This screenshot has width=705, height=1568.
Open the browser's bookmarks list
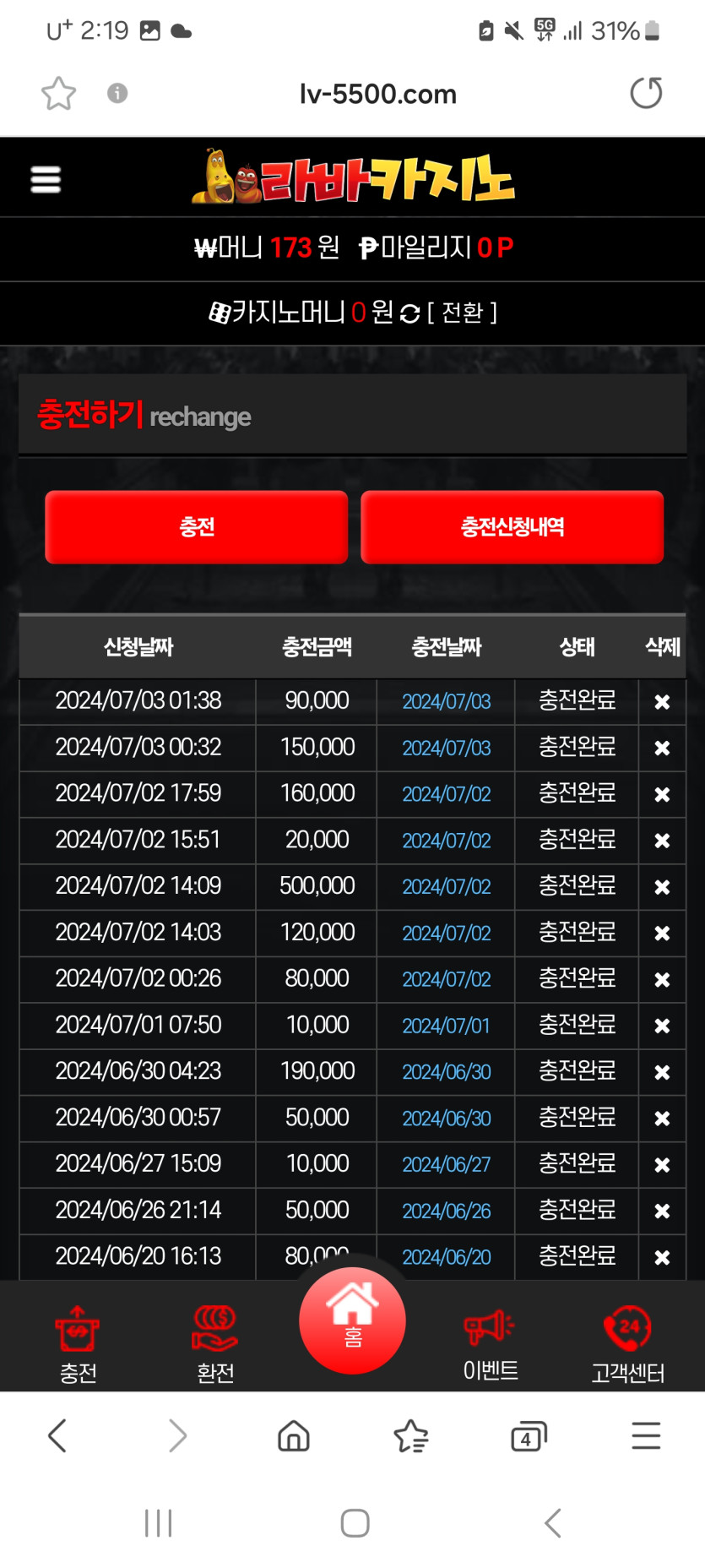pos(411,1436)
